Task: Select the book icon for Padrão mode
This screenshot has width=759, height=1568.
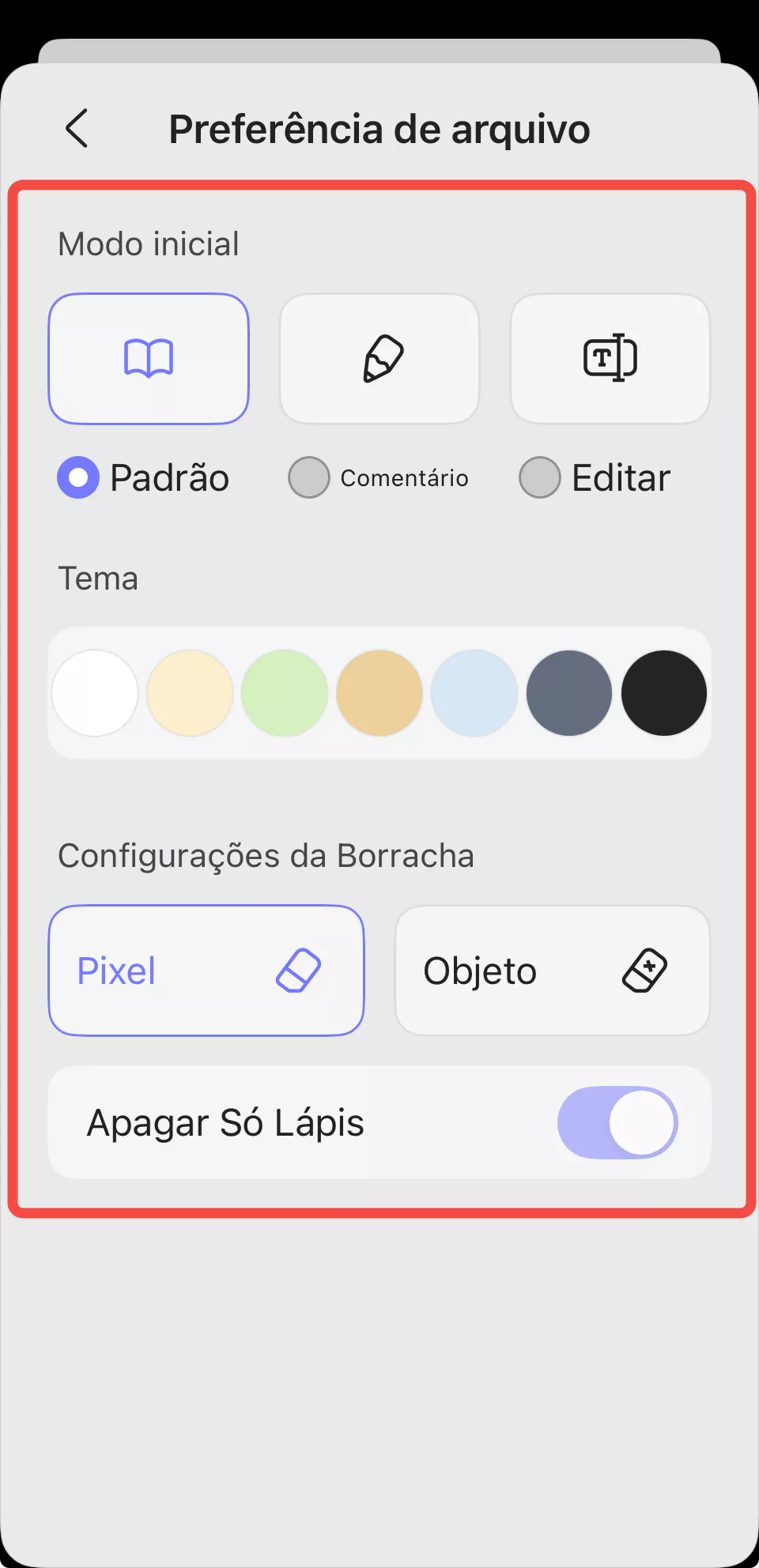Action: [x=149, y=358]
